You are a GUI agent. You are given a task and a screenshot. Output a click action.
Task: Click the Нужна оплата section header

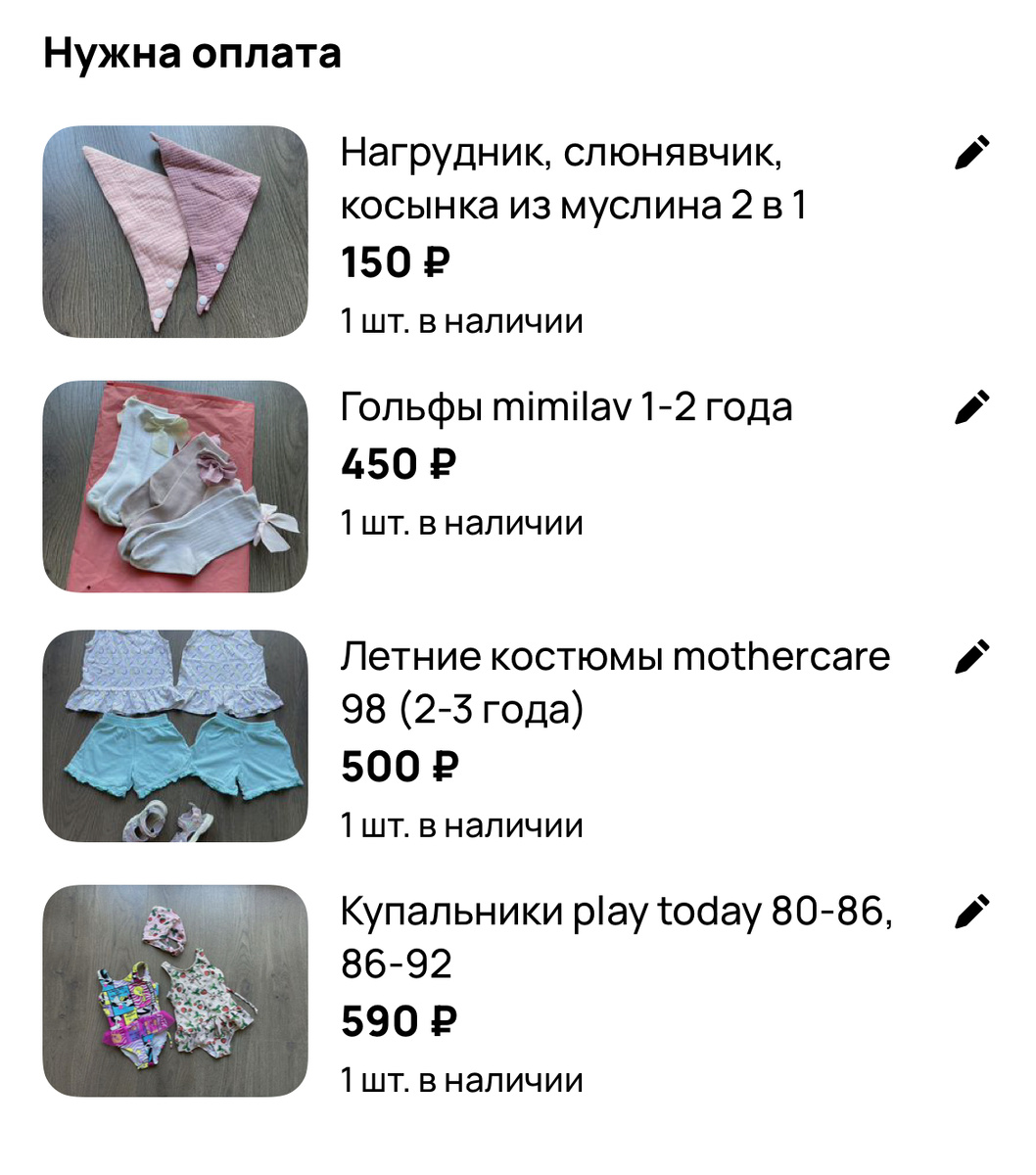(192, 54)
